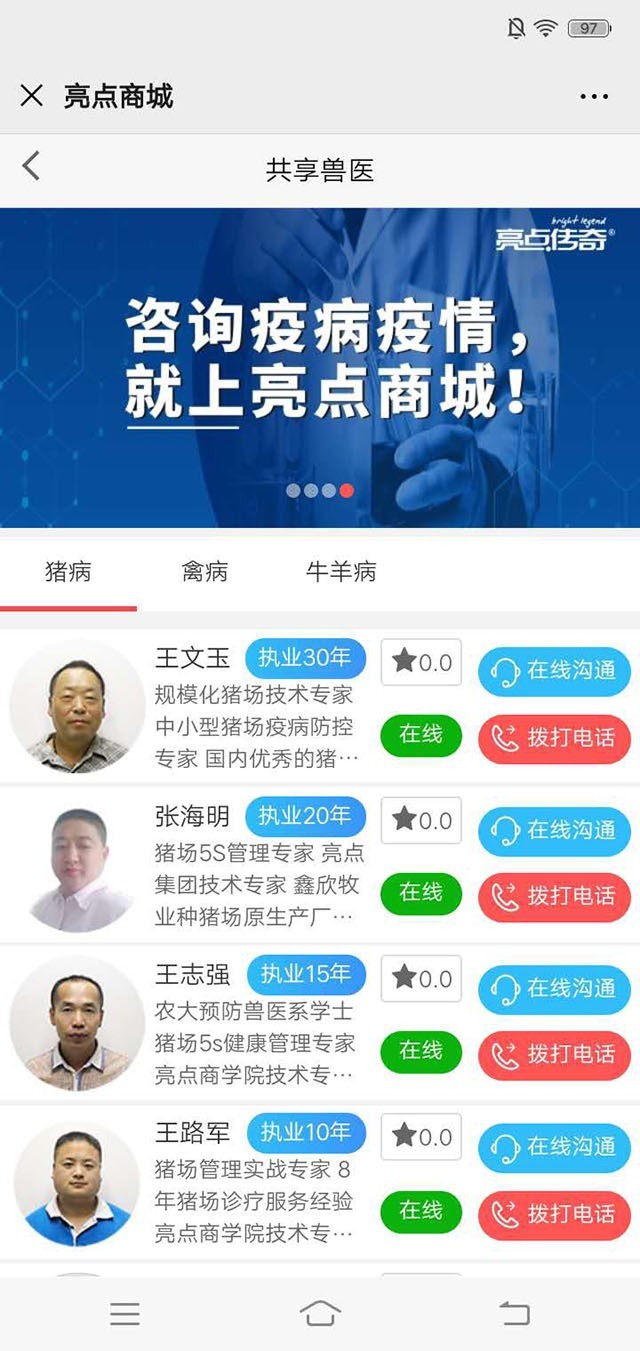
Task: Switch to the 牛羊病 tab
Action: tap(341, 572)
